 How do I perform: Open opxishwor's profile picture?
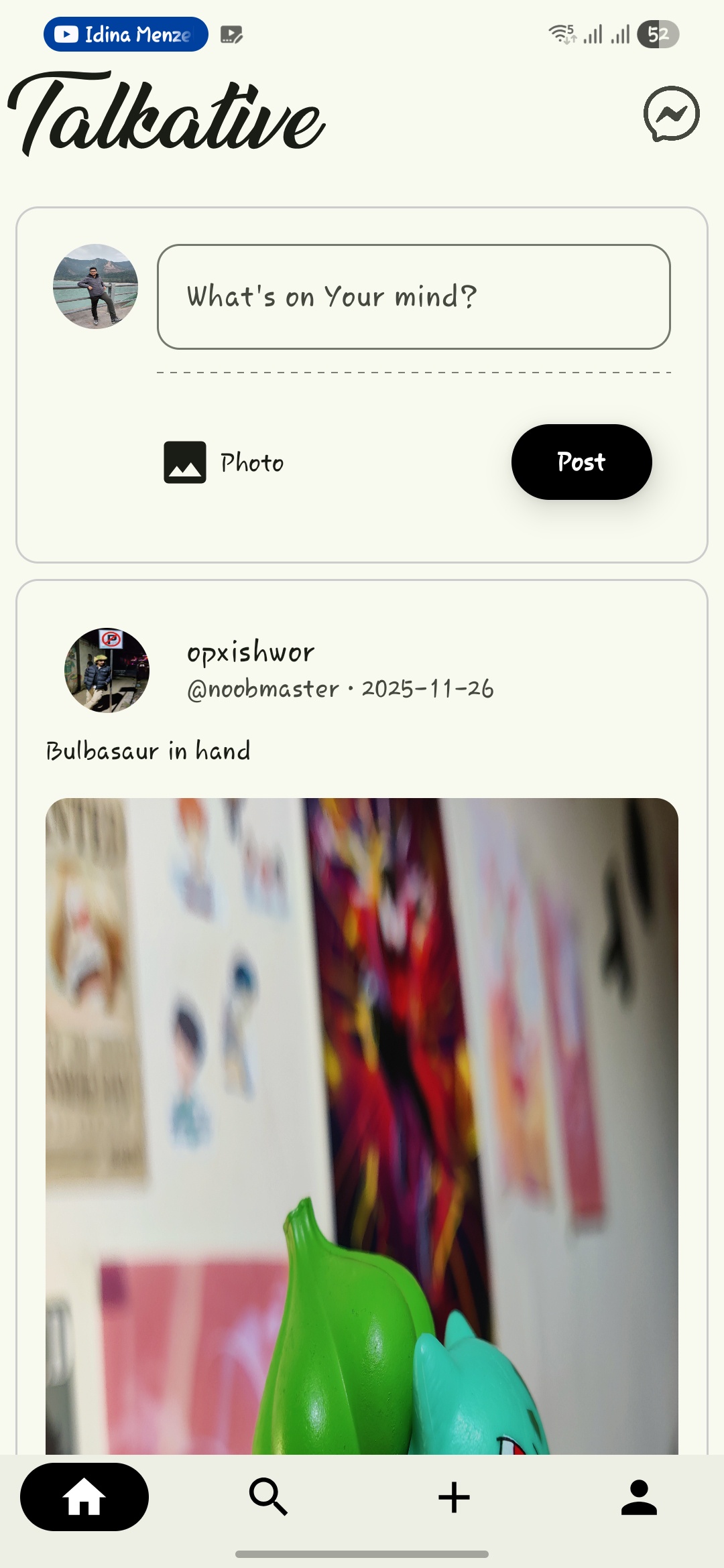[x=107, y=670]
